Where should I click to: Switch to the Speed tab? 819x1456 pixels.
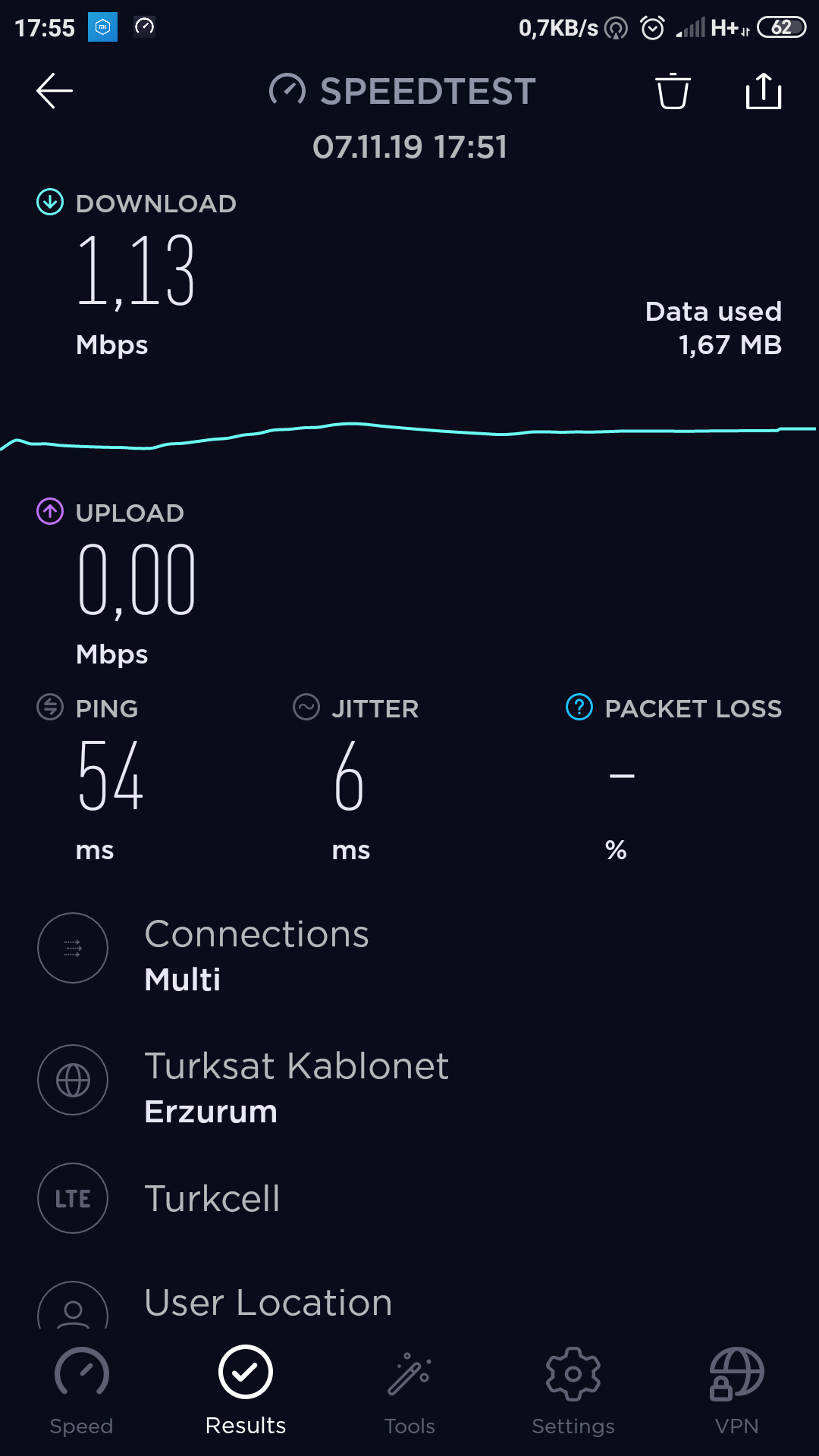pos(81,1392)
